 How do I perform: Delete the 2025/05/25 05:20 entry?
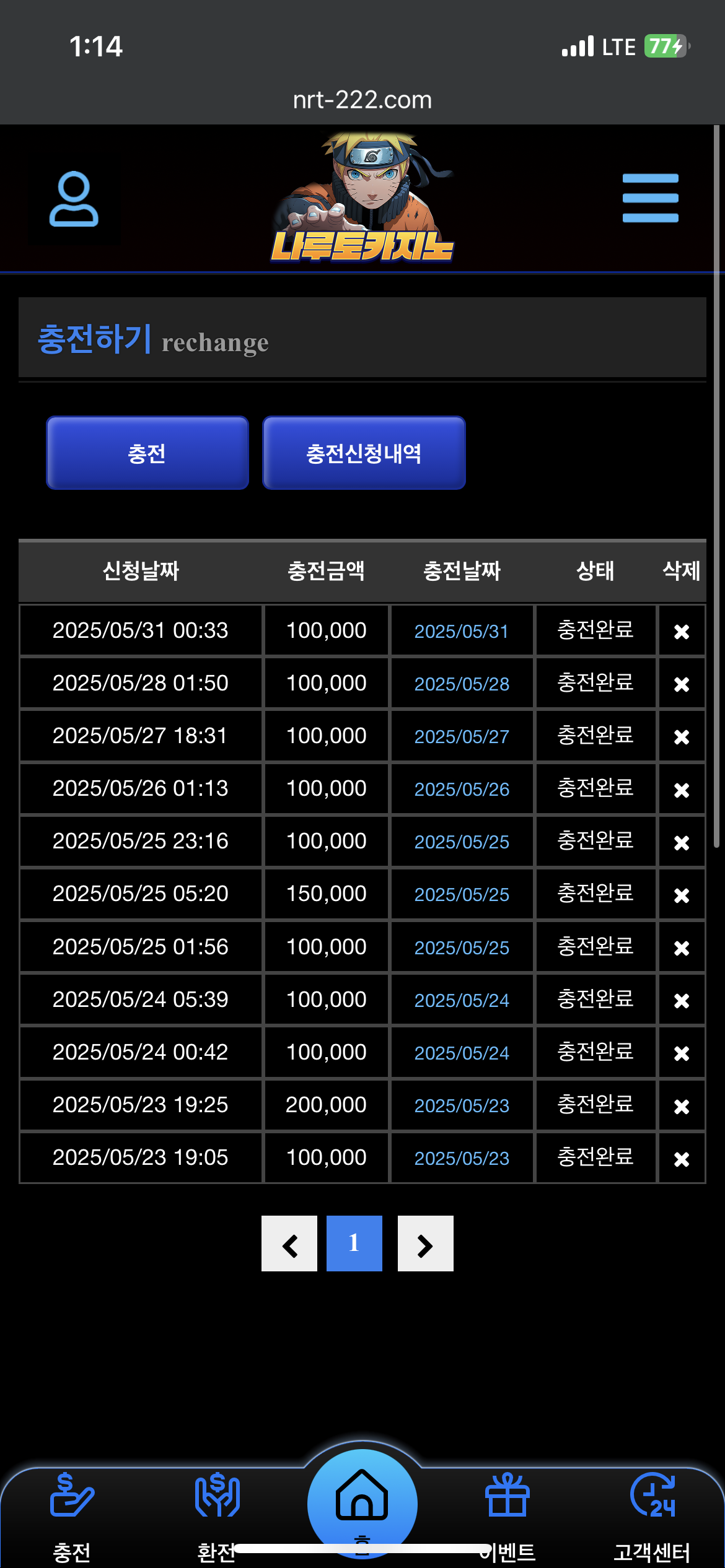pos(682,895)
